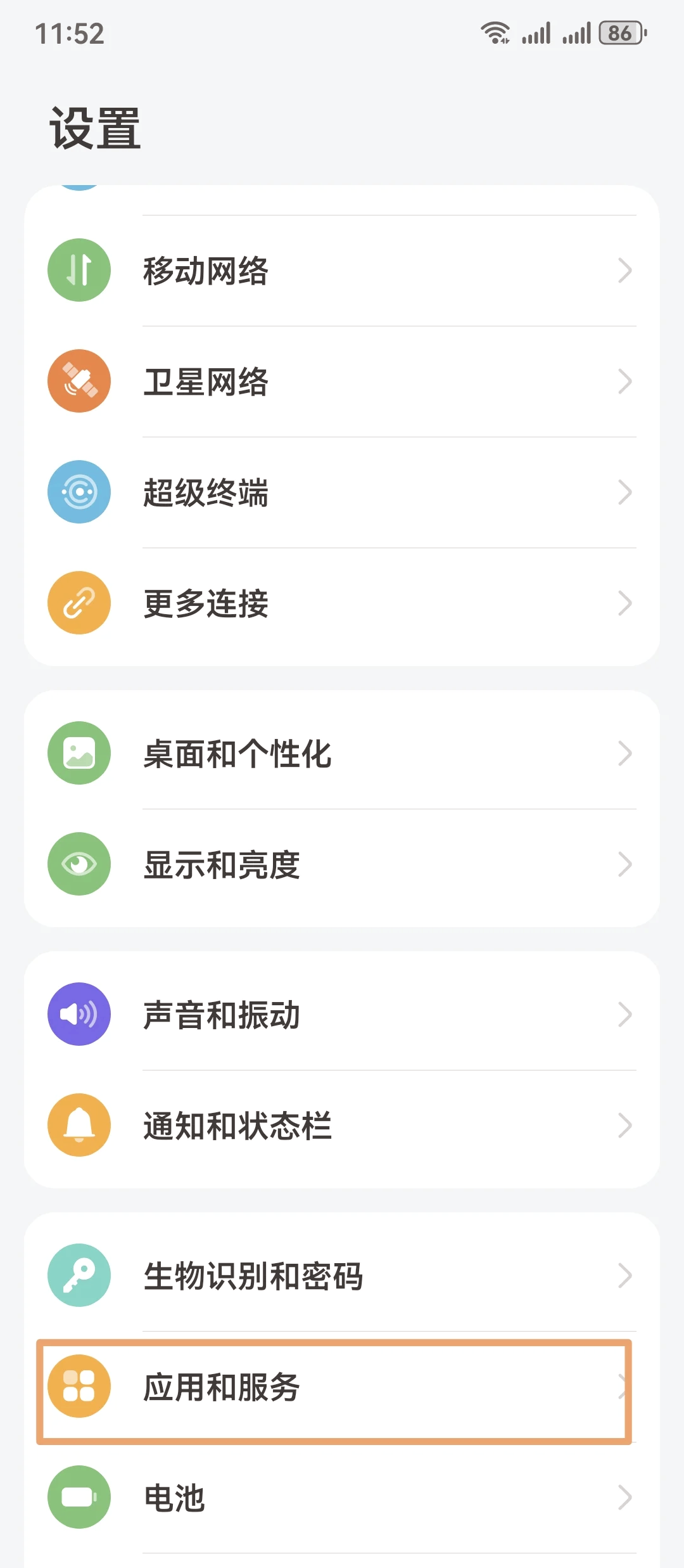Open 移动网络 settings
Viewport: 684px width, 1568px height.
pyautogui.click(x=342, y=271)
